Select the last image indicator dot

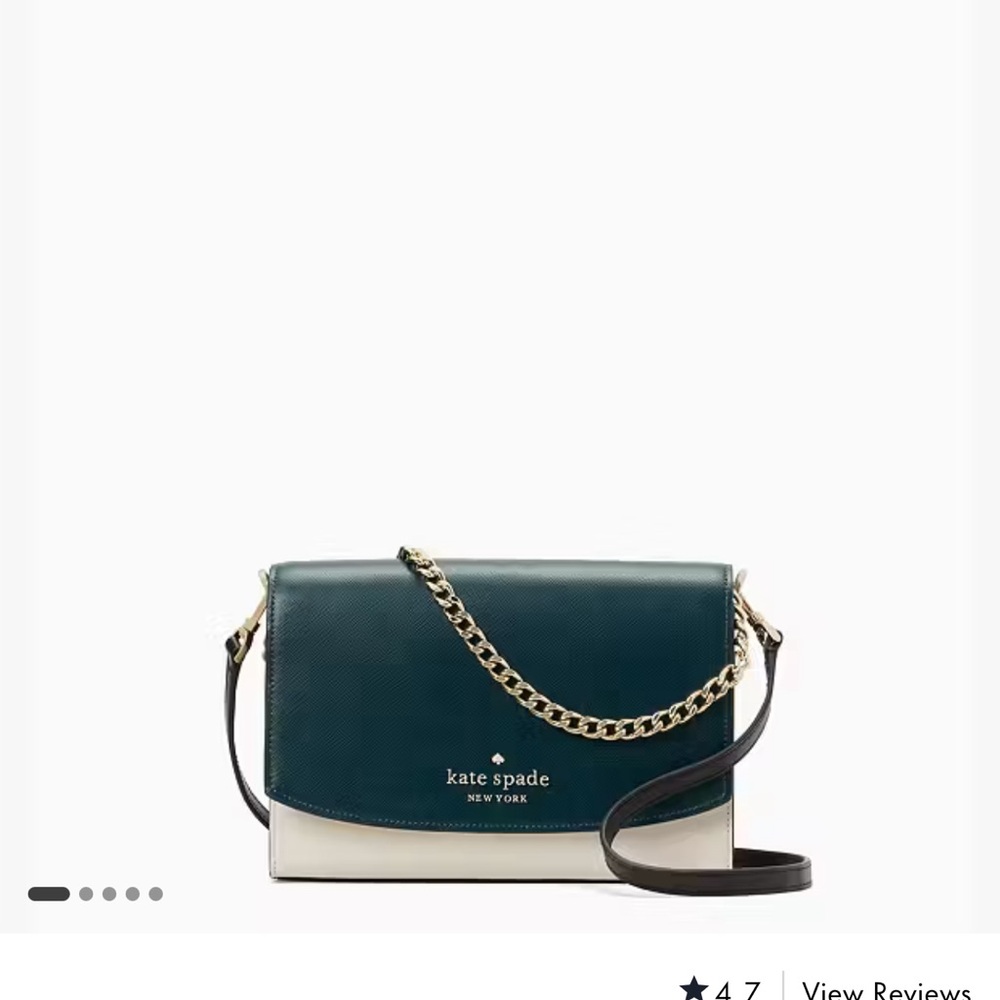click(156, 894)
